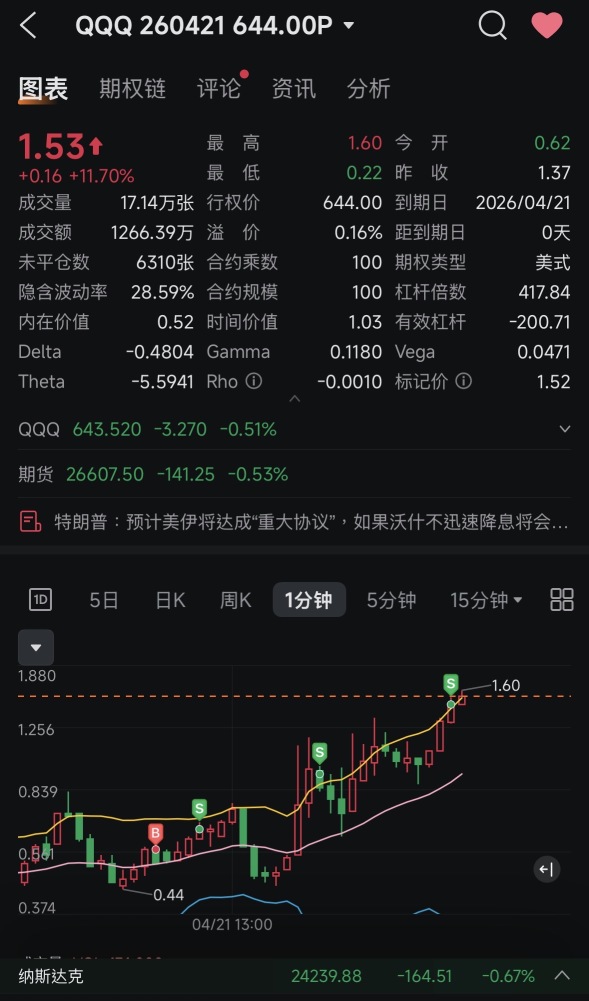Open the 15分钟 interval dropdown
The width and height of the screenshot is (589, 1001).
[x=486, y=600]
